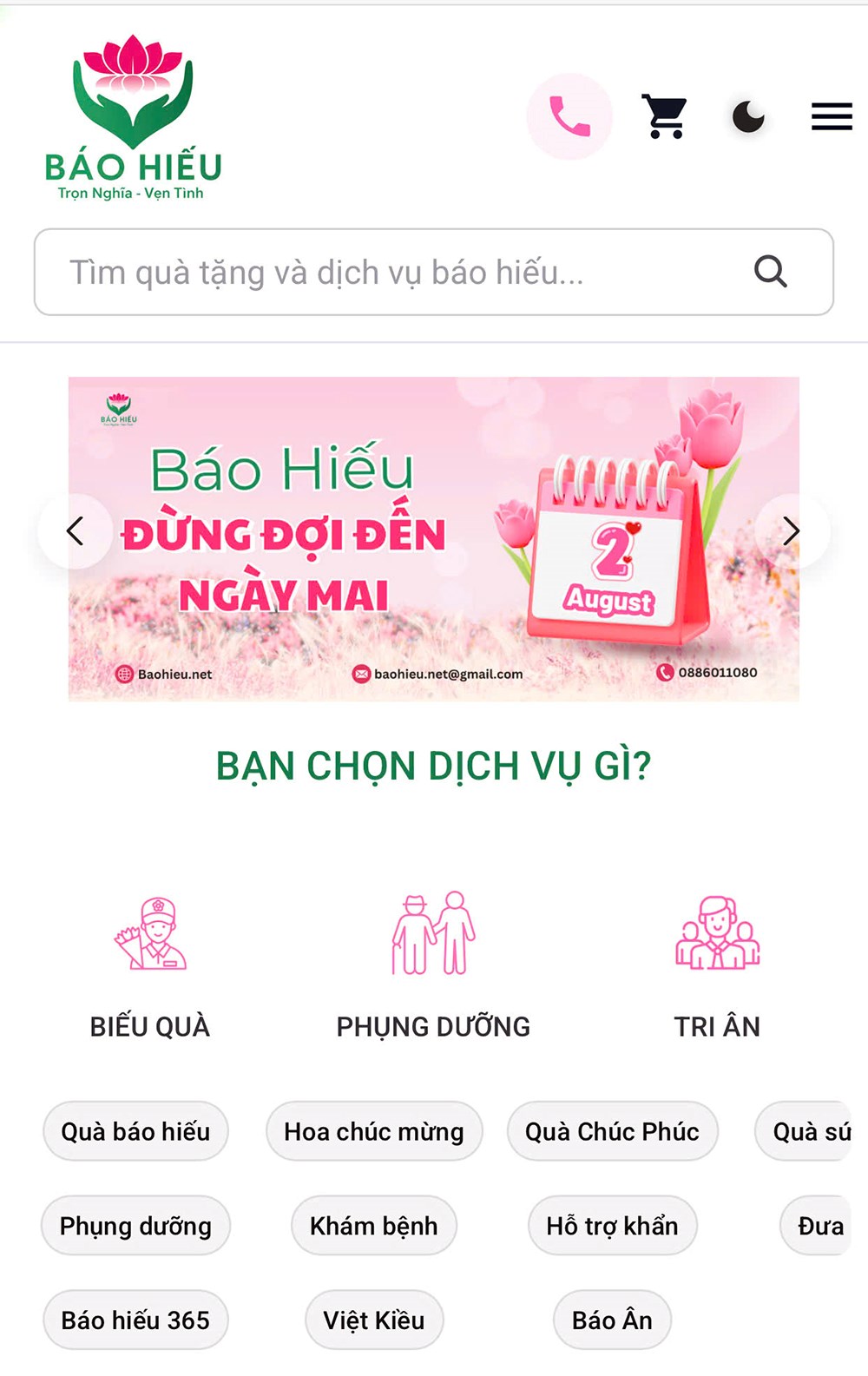
Task: Expand the banner with the right chevron
Action: [x=791, y=531]
